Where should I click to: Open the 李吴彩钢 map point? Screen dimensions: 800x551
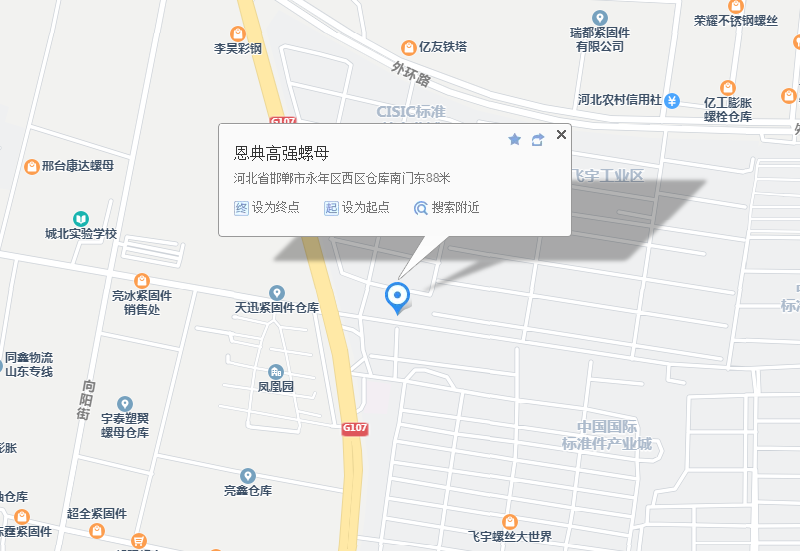[238, 34]
